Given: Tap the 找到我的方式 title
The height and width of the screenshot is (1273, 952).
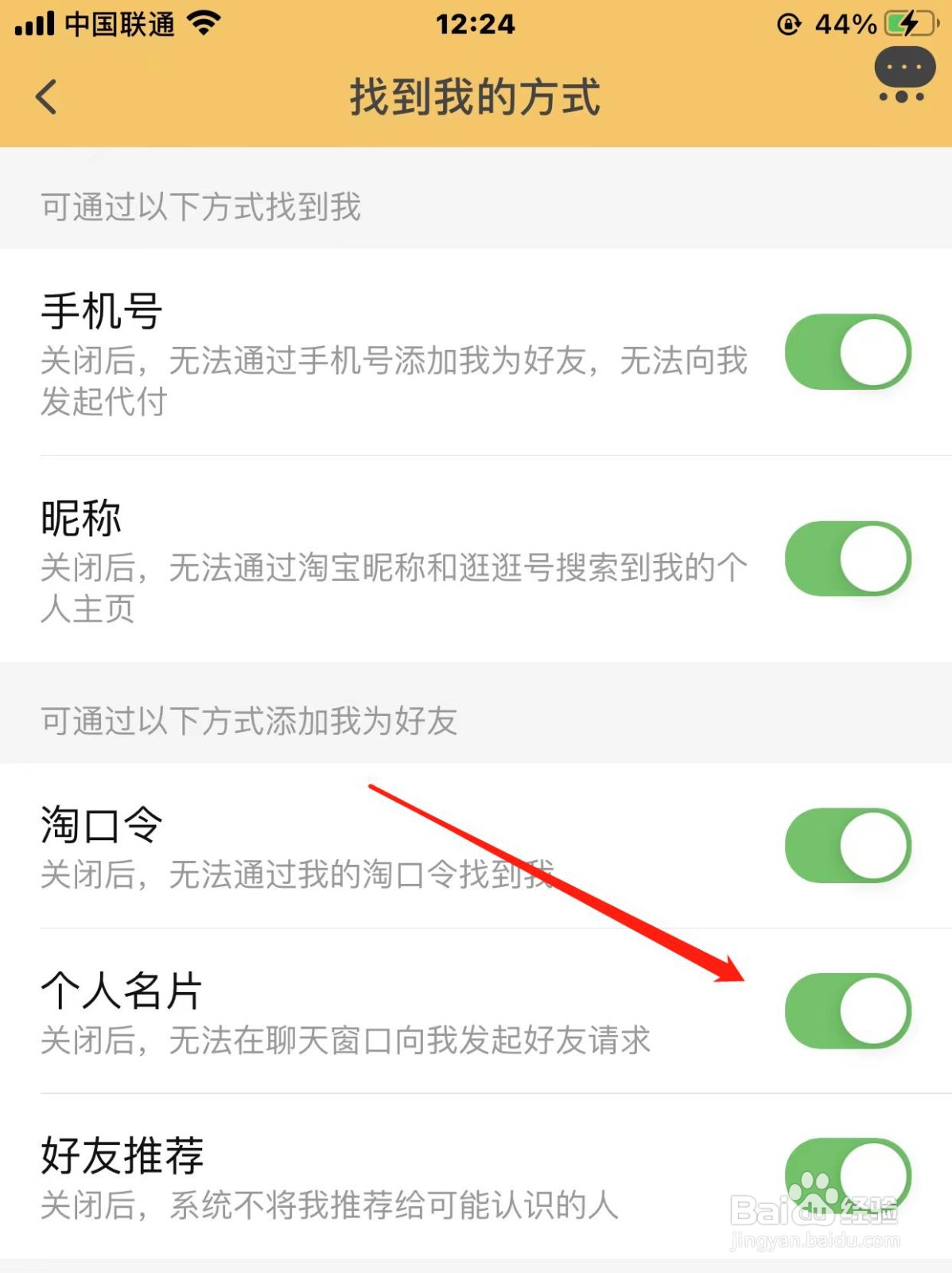Looking at the screenshot, I should click(475, 97).
